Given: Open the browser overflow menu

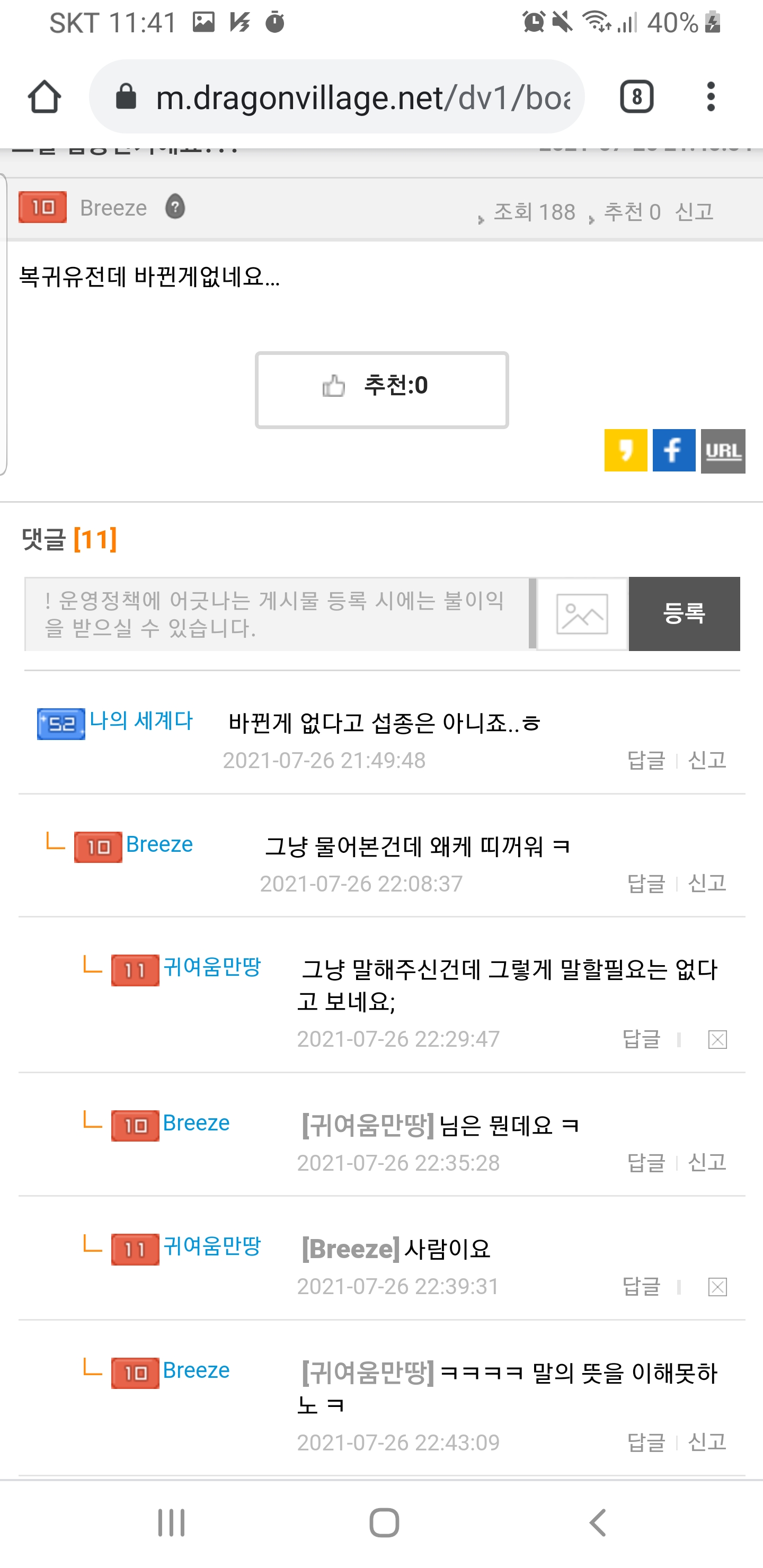Looking at the screenshot, I should pyautogui.click(x=710, y=97).
